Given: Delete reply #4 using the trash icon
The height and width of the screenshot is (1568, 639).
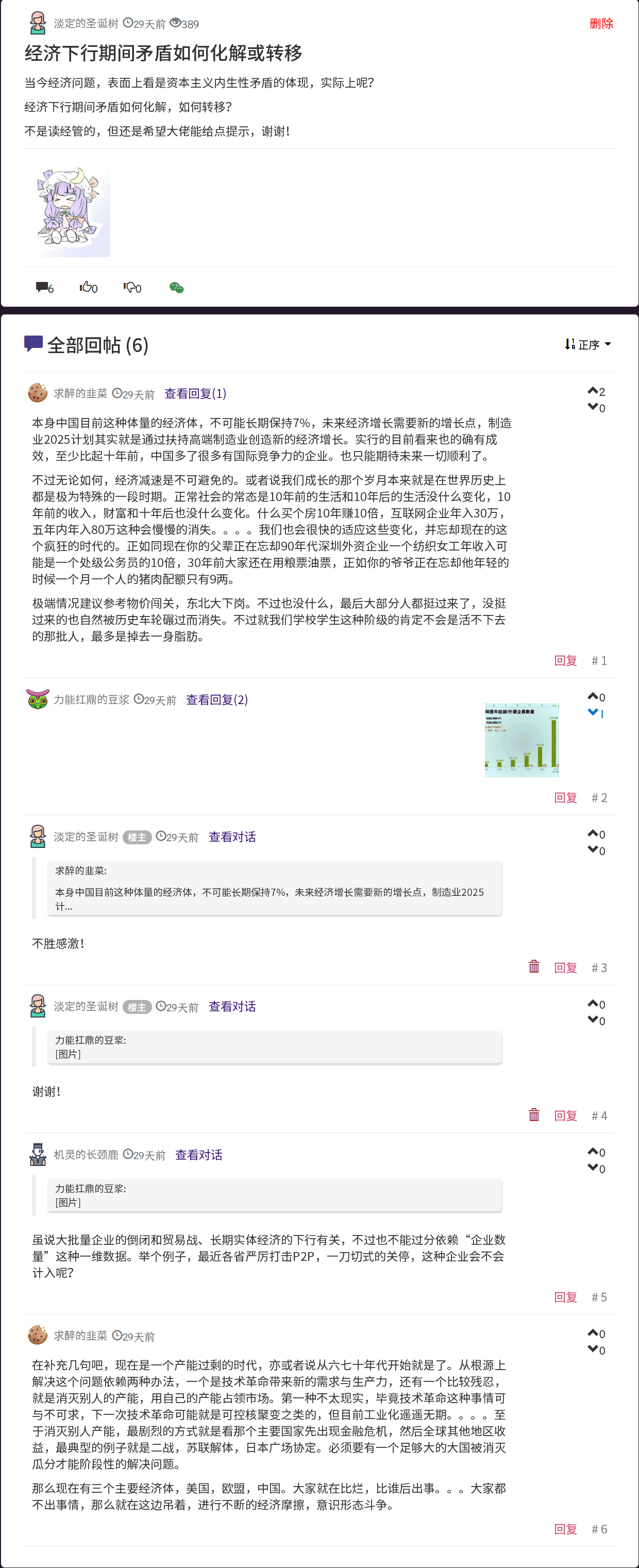Looking at the screenshot, I should coord(534,1114).
